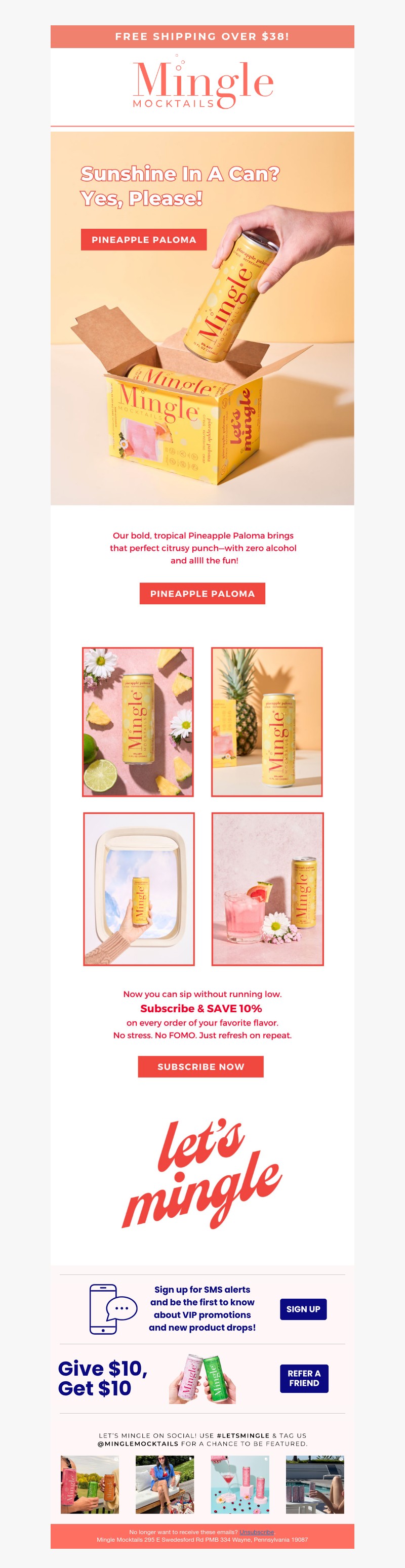Open the pink drink glass photo

coord(267,889)
